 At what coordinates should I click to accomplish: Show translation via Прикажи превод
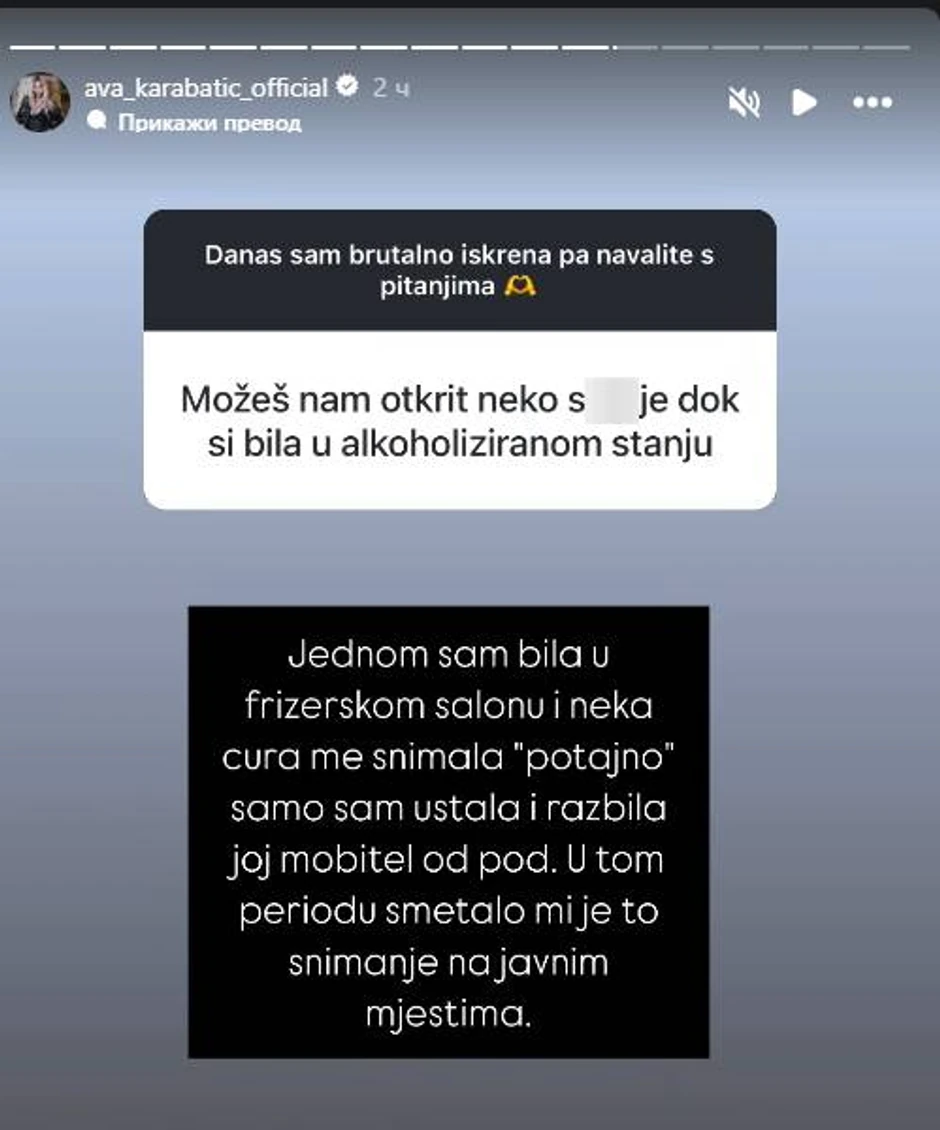208,123
